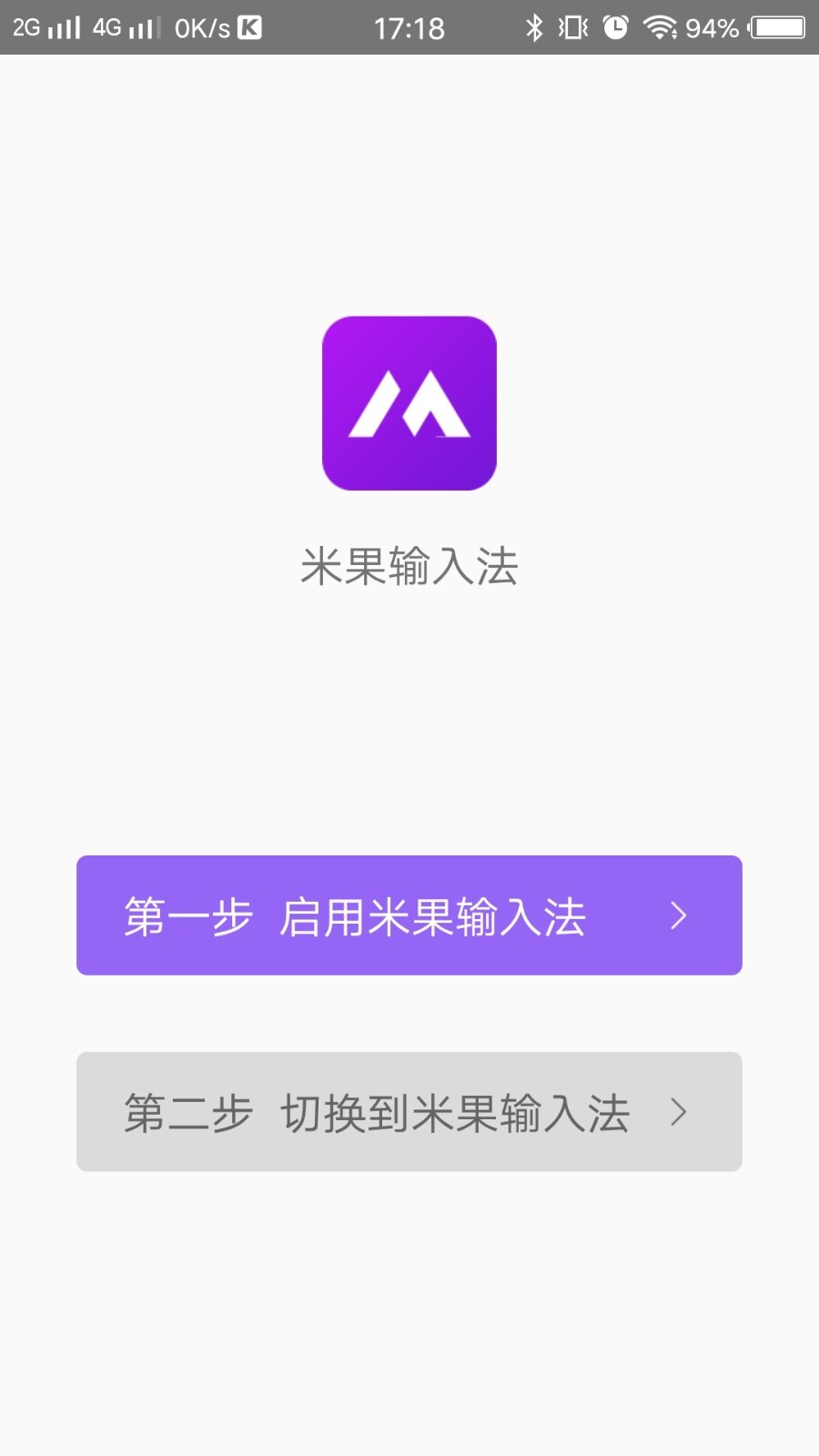Select the 米果输入法 title text
Screen dimensions: 819x1456
409,564
